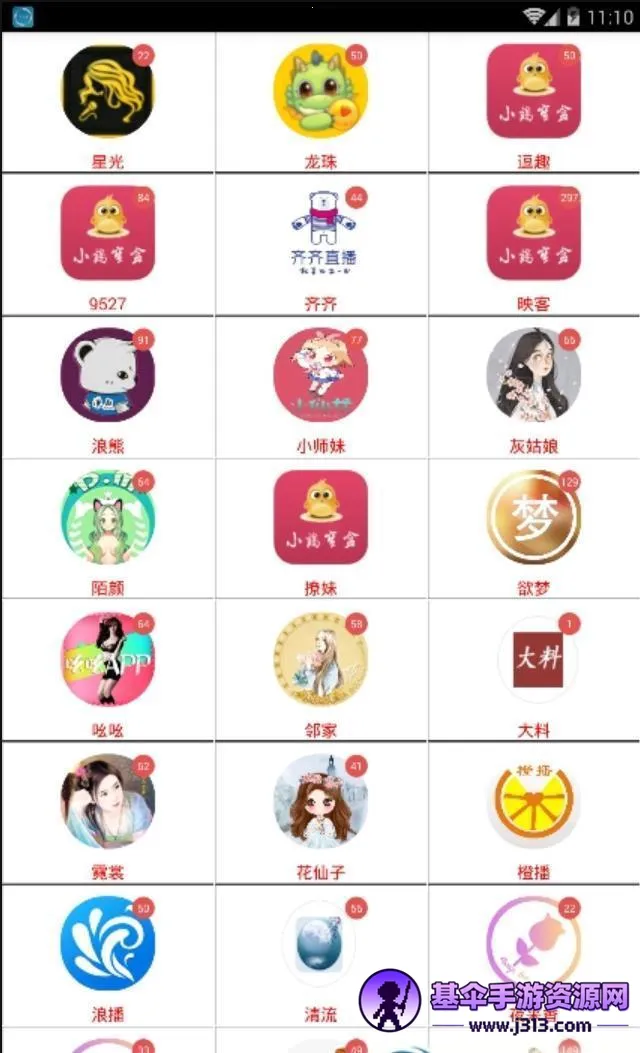Select the 撩妹 tile

(x=321, y=529)
